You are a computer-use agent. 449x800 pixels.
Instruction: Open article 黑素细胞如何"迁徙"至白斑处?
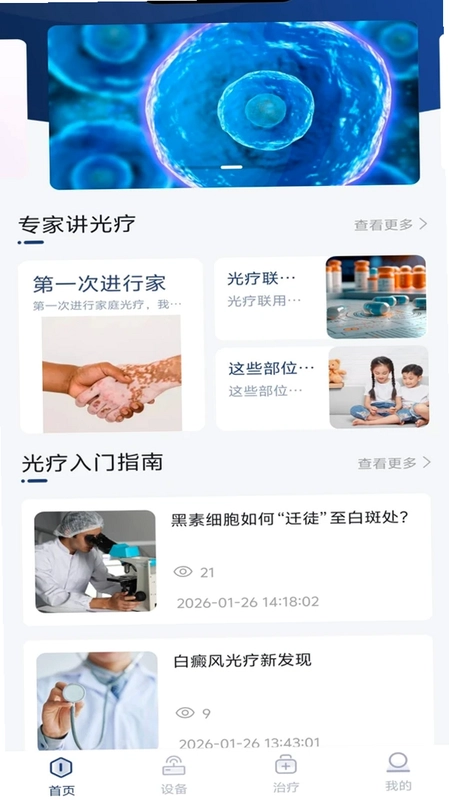pos(227,560)
